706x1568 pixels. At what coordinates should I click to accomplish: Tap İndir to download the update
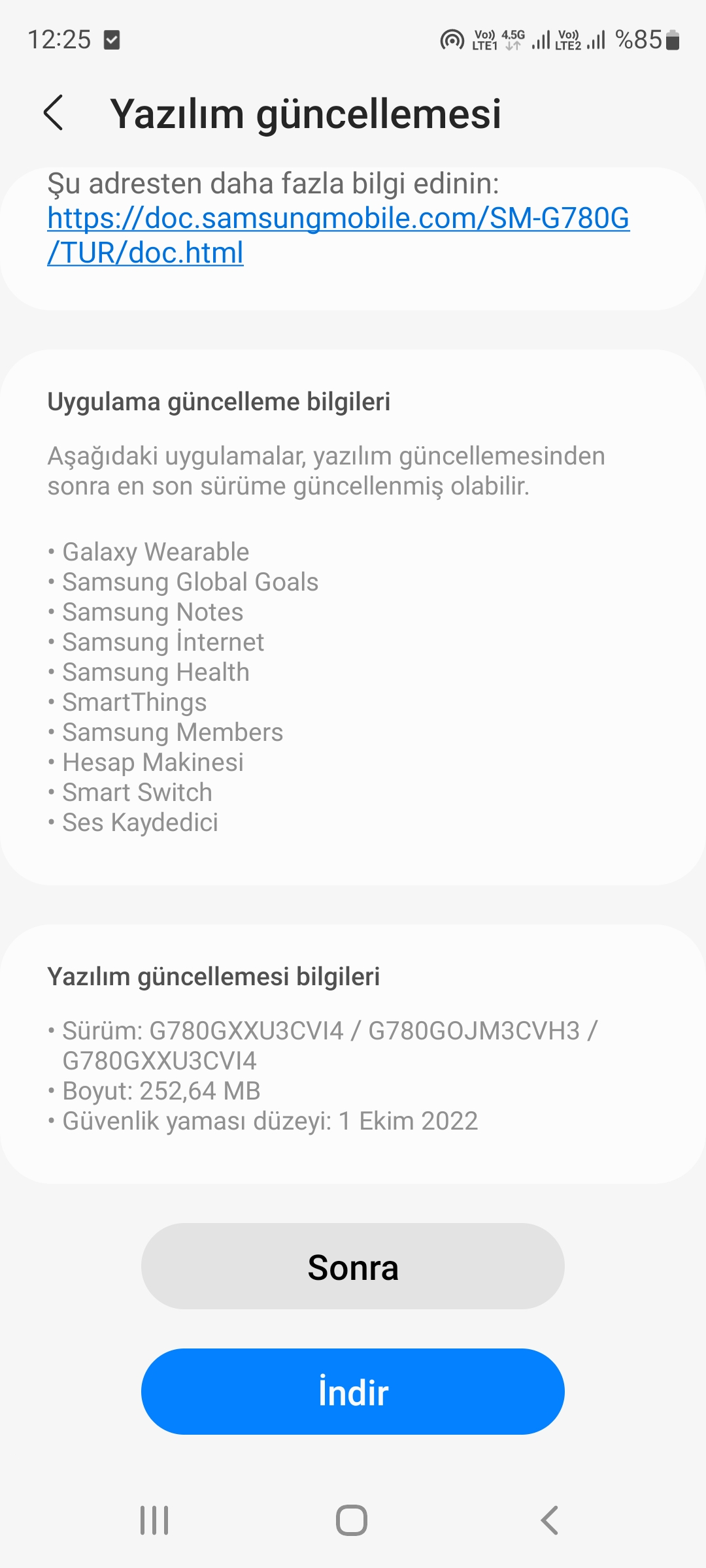pyautogui.click(x=353, y=1392)
